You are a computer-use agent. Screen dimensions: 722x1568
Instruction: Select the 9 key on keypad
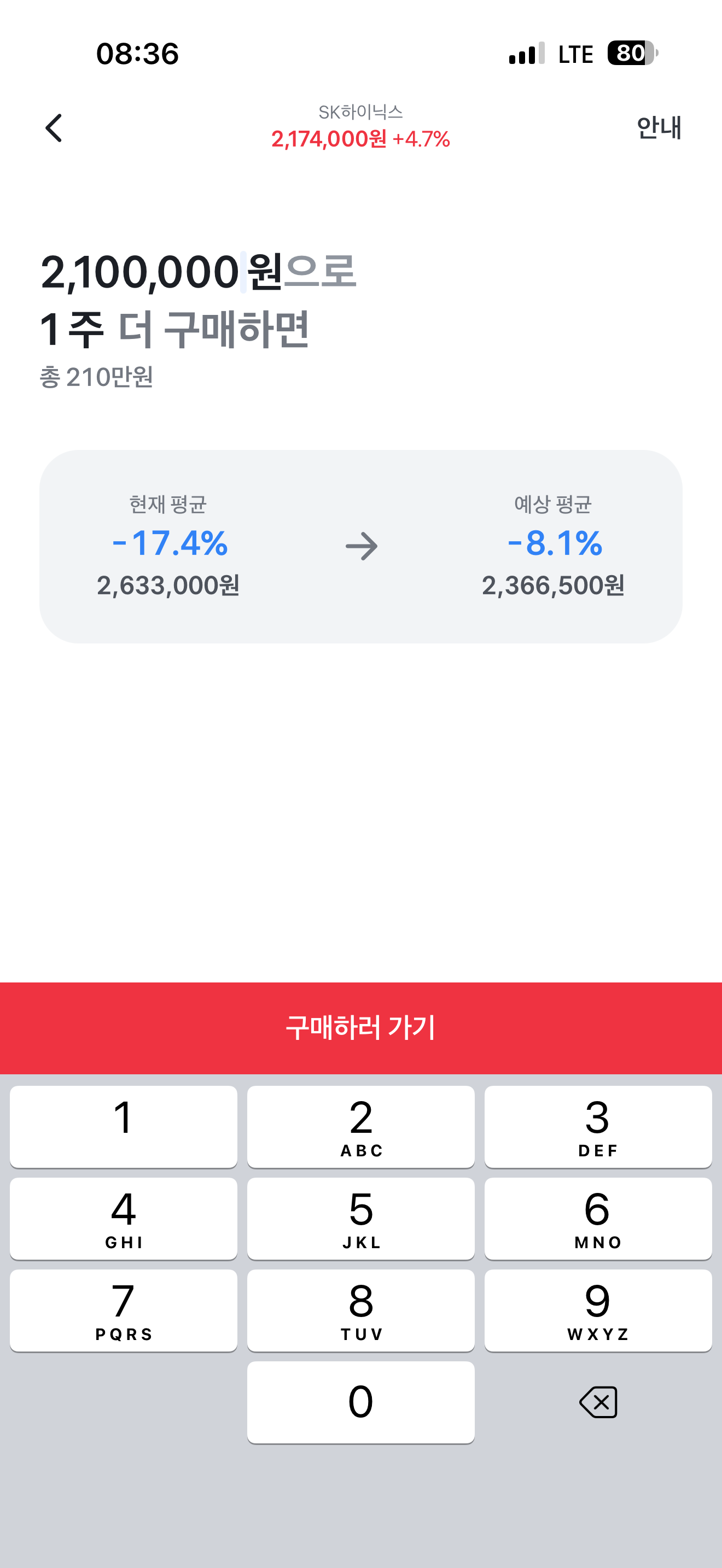(598, 1310)
